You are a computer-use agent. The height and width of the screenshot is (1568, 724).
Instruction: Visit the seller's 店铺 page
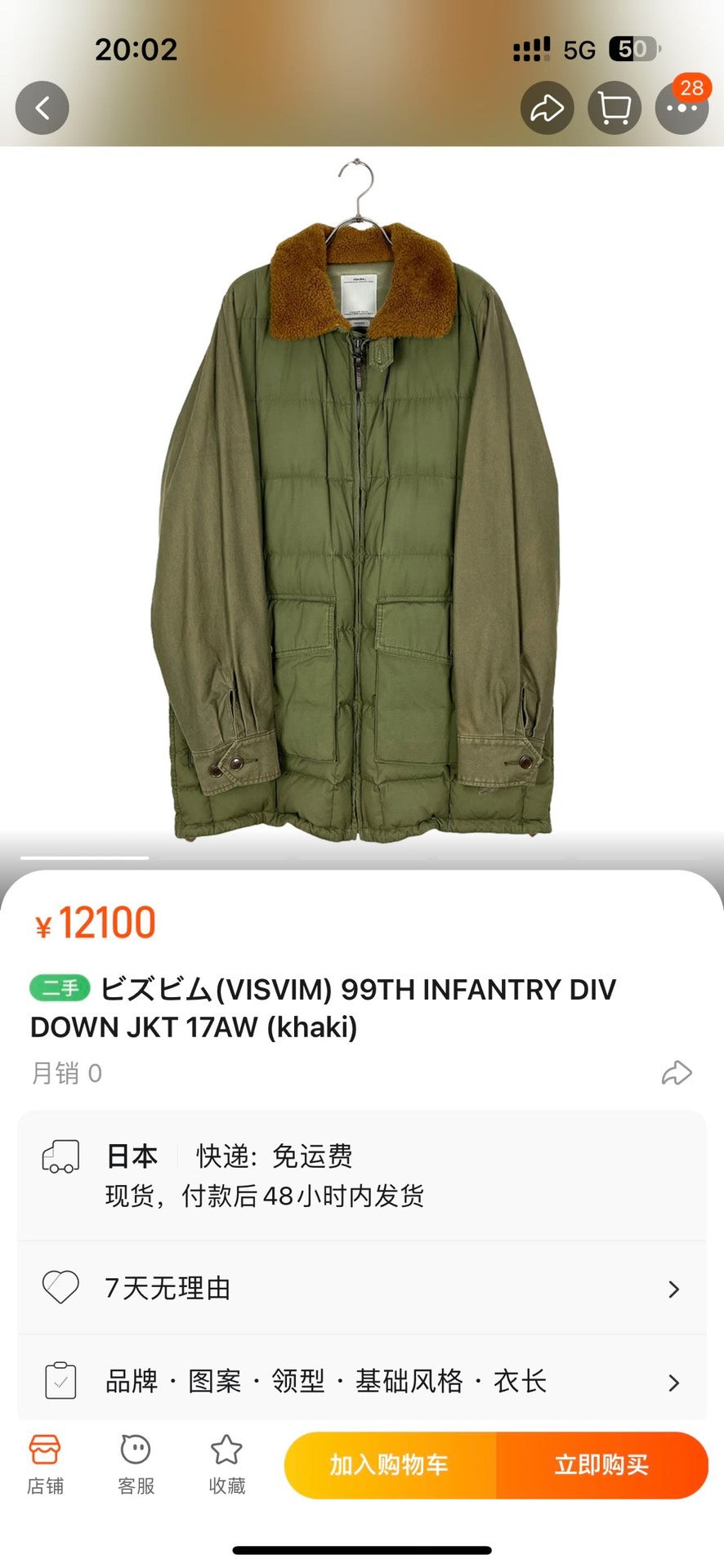(x=45, y=1464)
